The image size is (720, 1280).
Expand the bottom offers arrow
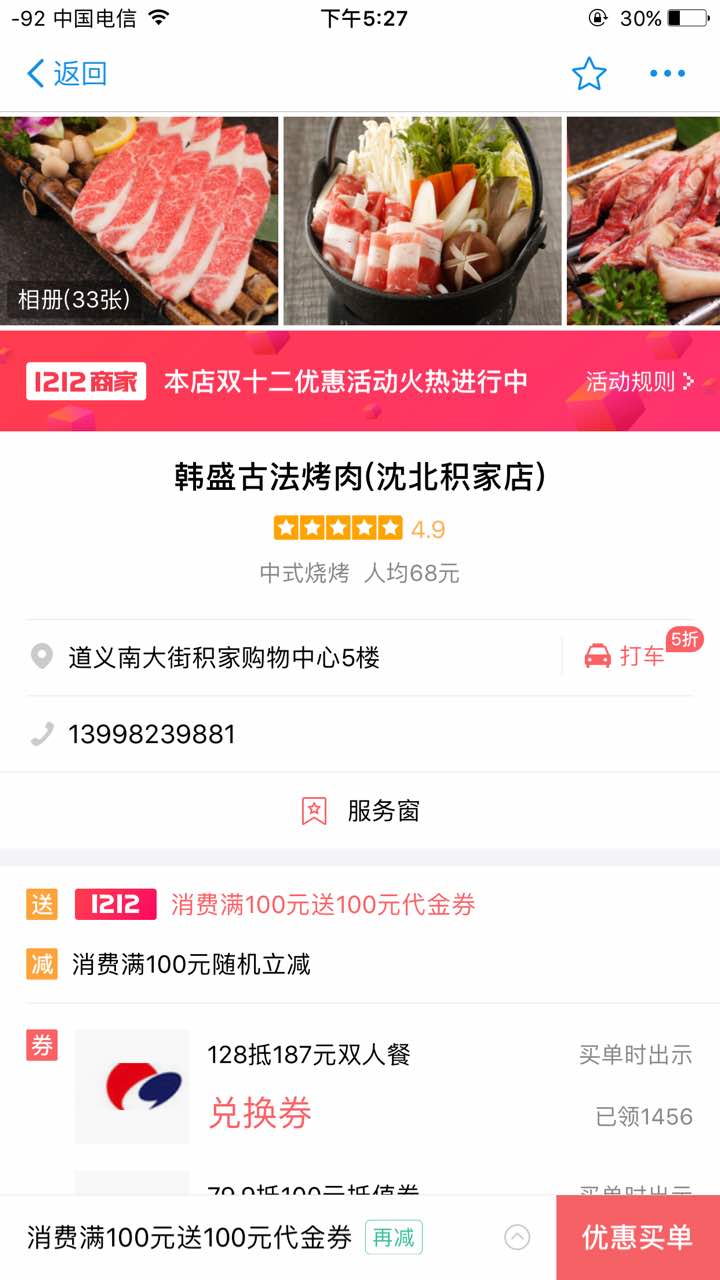point(517,1238)
